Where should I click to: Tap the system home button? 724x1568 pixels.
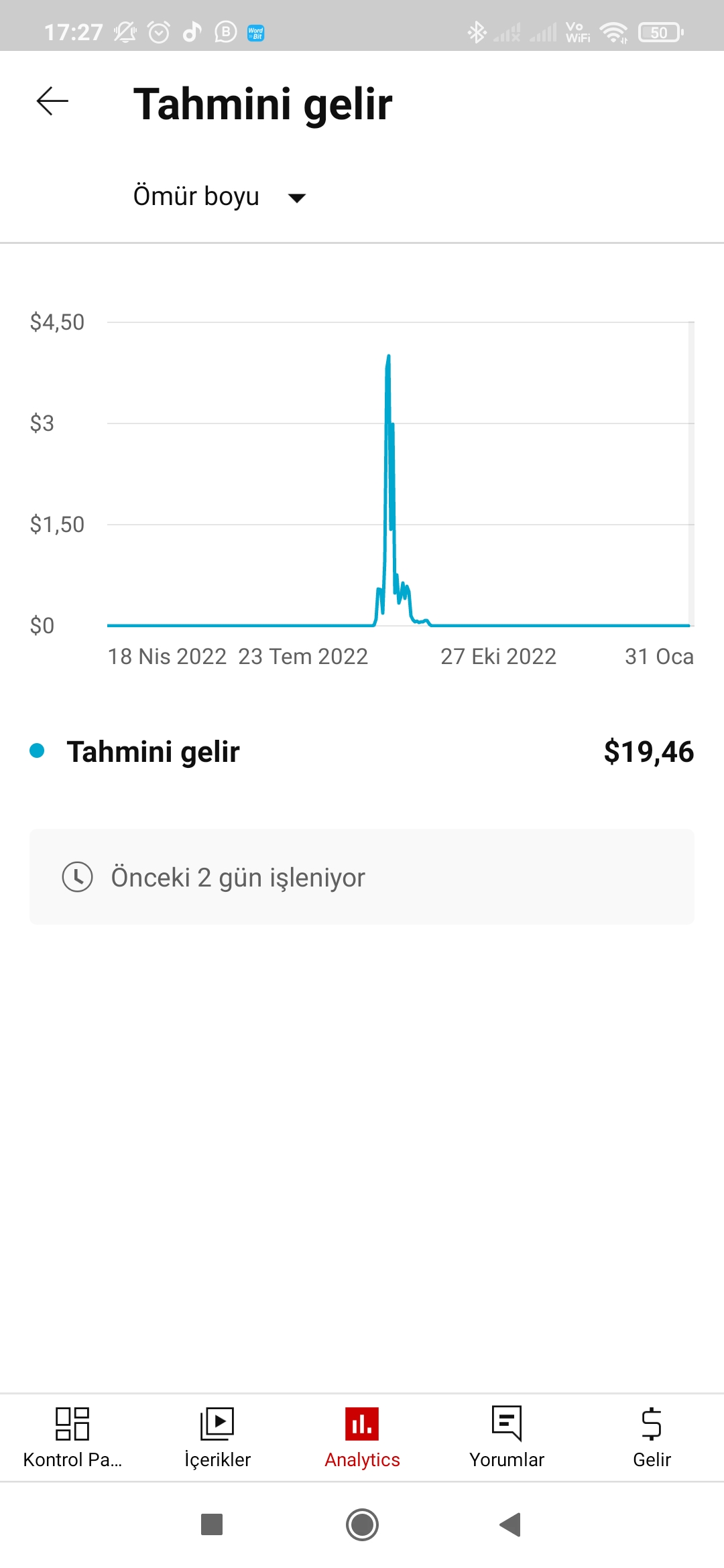pos(362,1524)
